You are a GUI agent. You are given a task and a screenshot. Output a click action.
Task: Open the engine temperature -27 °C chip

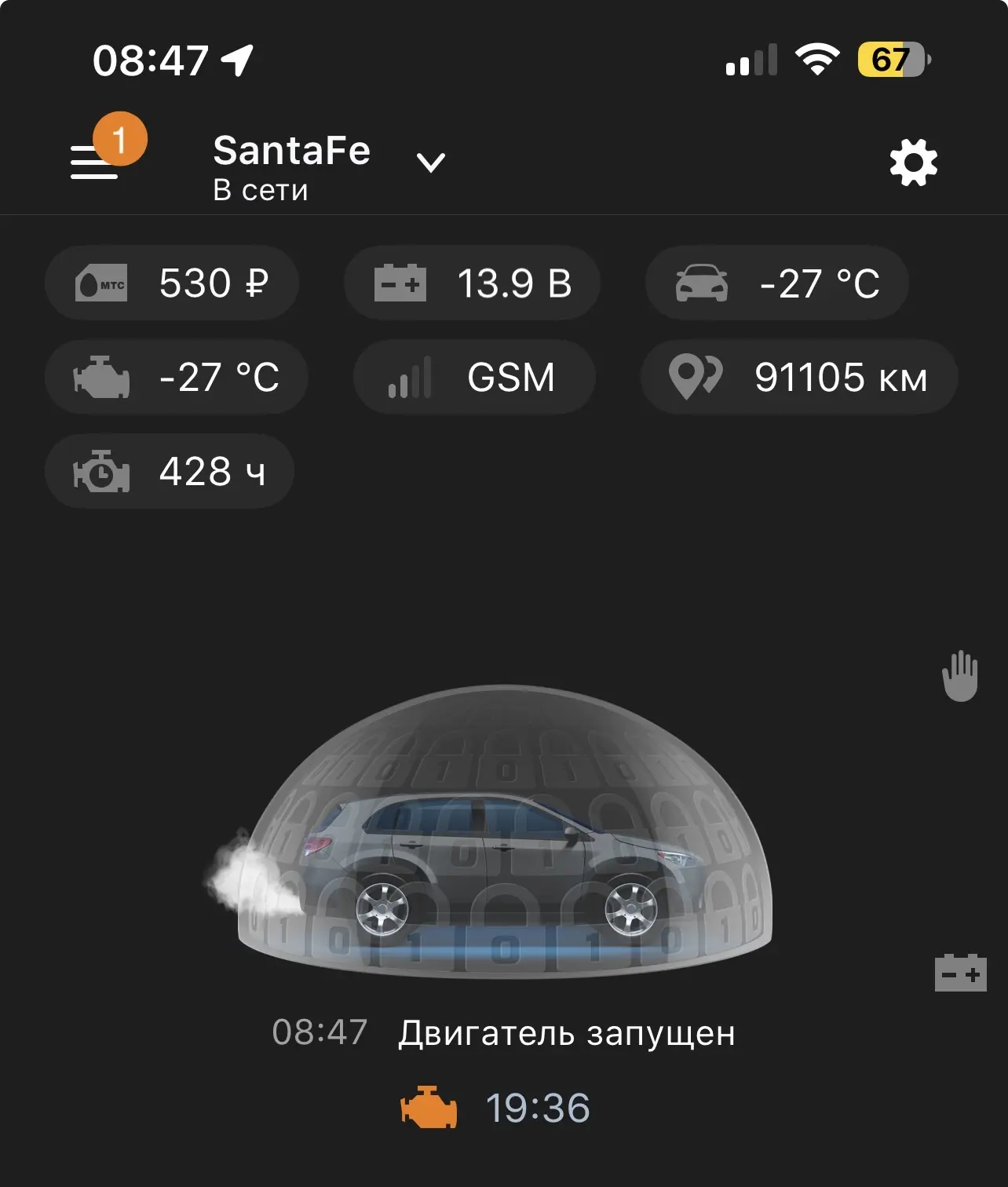tap(176, 377)
